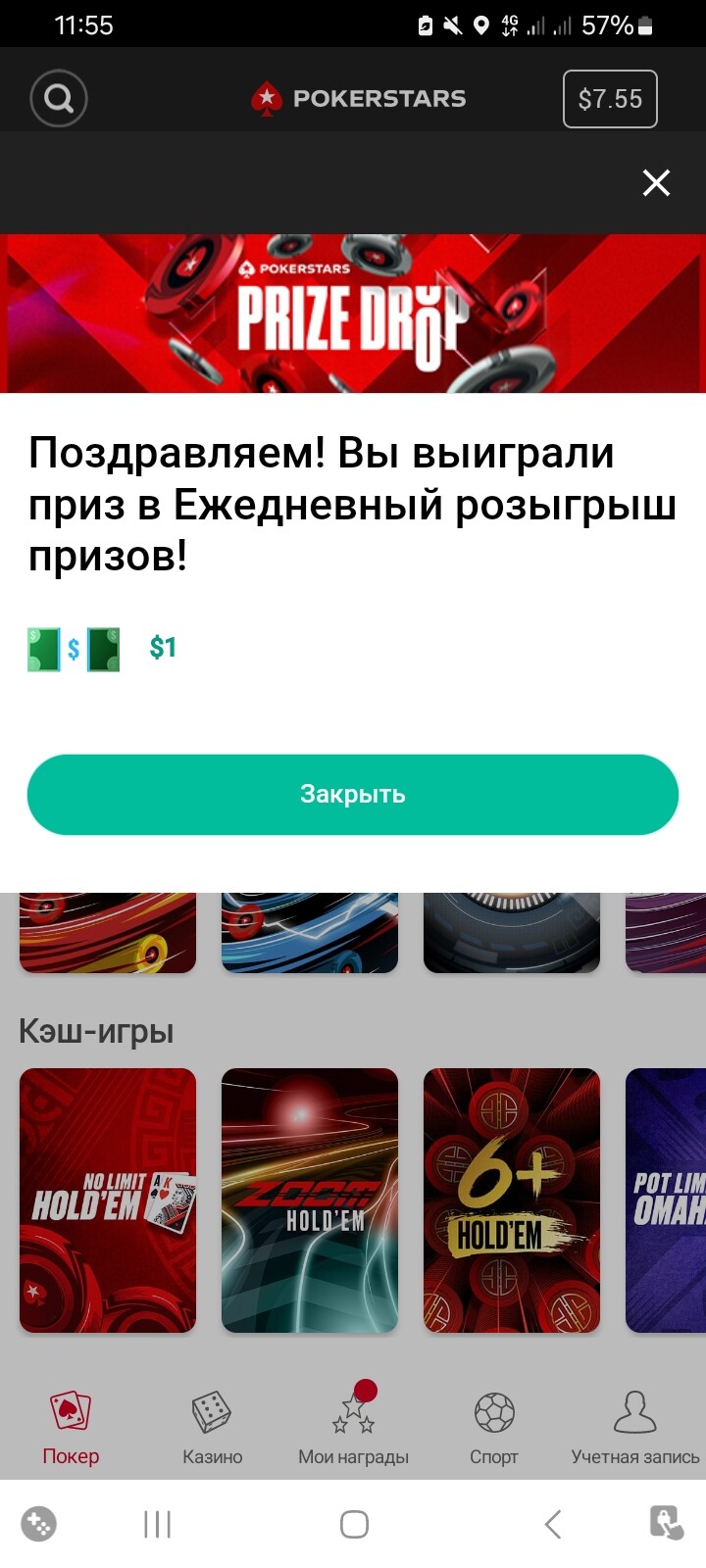
Task: Open the $7.55 balance button
Action: [x=610, y=99]
